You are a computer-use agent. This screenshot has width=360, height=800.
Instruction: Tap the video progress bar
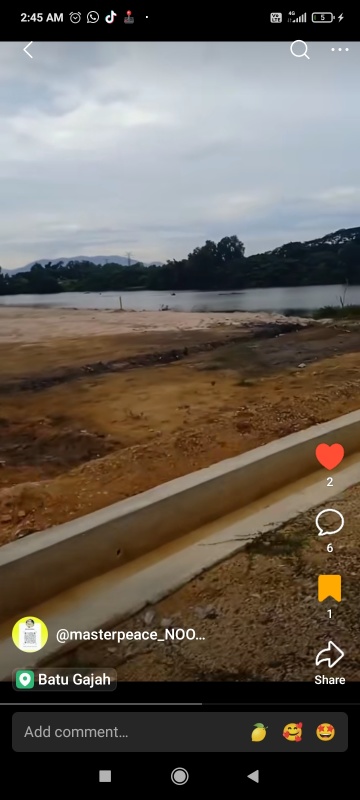[x=180, y=704]
